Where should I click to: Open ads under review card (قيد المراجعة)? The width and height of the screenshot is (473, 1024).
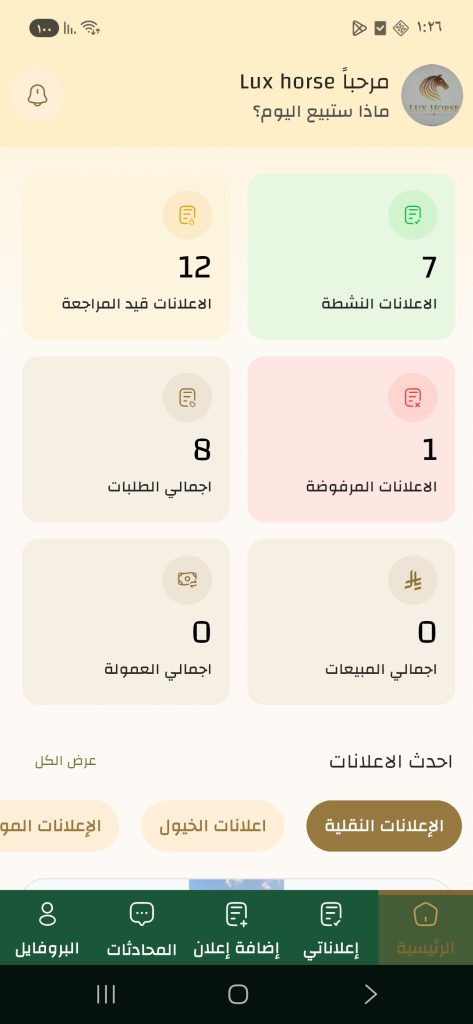click(126, 257)
